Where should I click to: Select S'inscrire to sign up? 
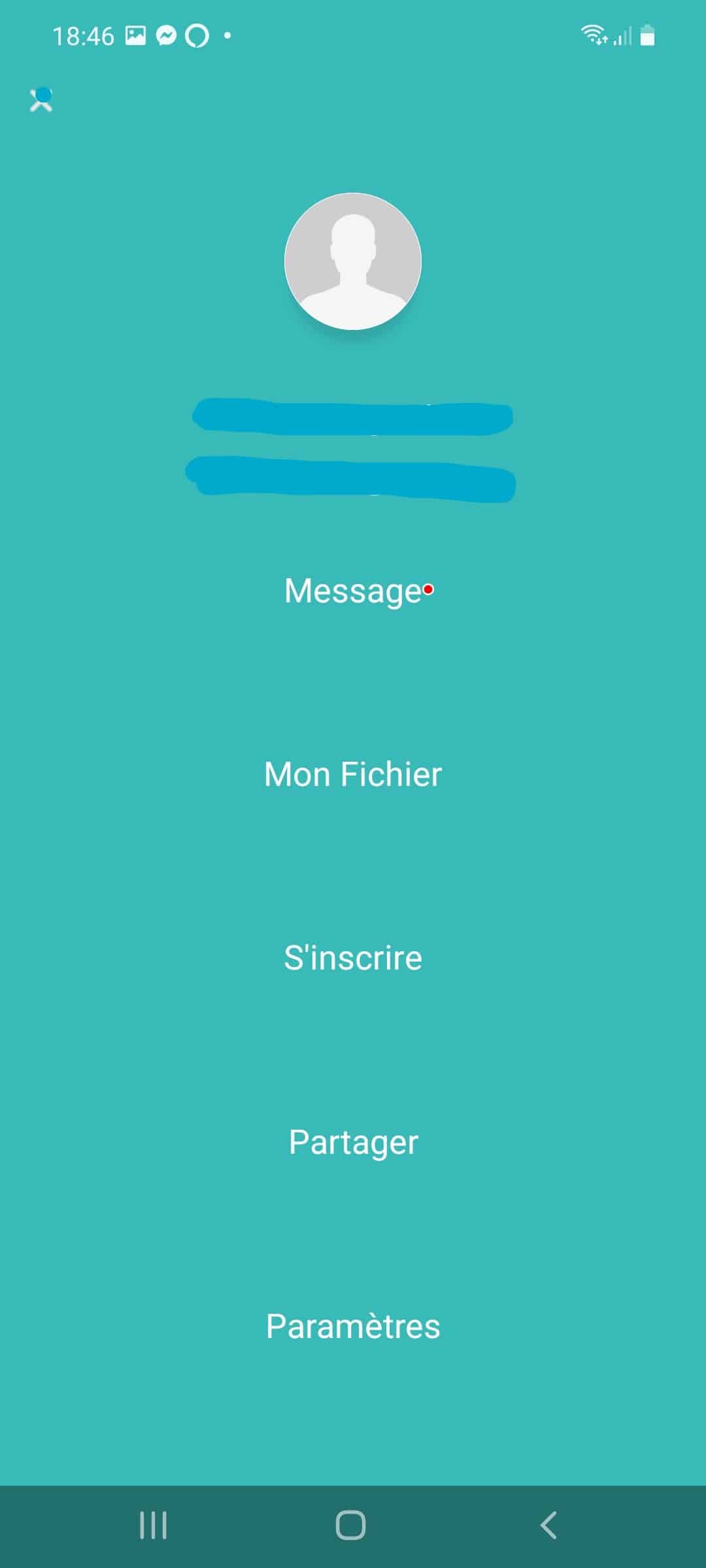tap(353, 958)
